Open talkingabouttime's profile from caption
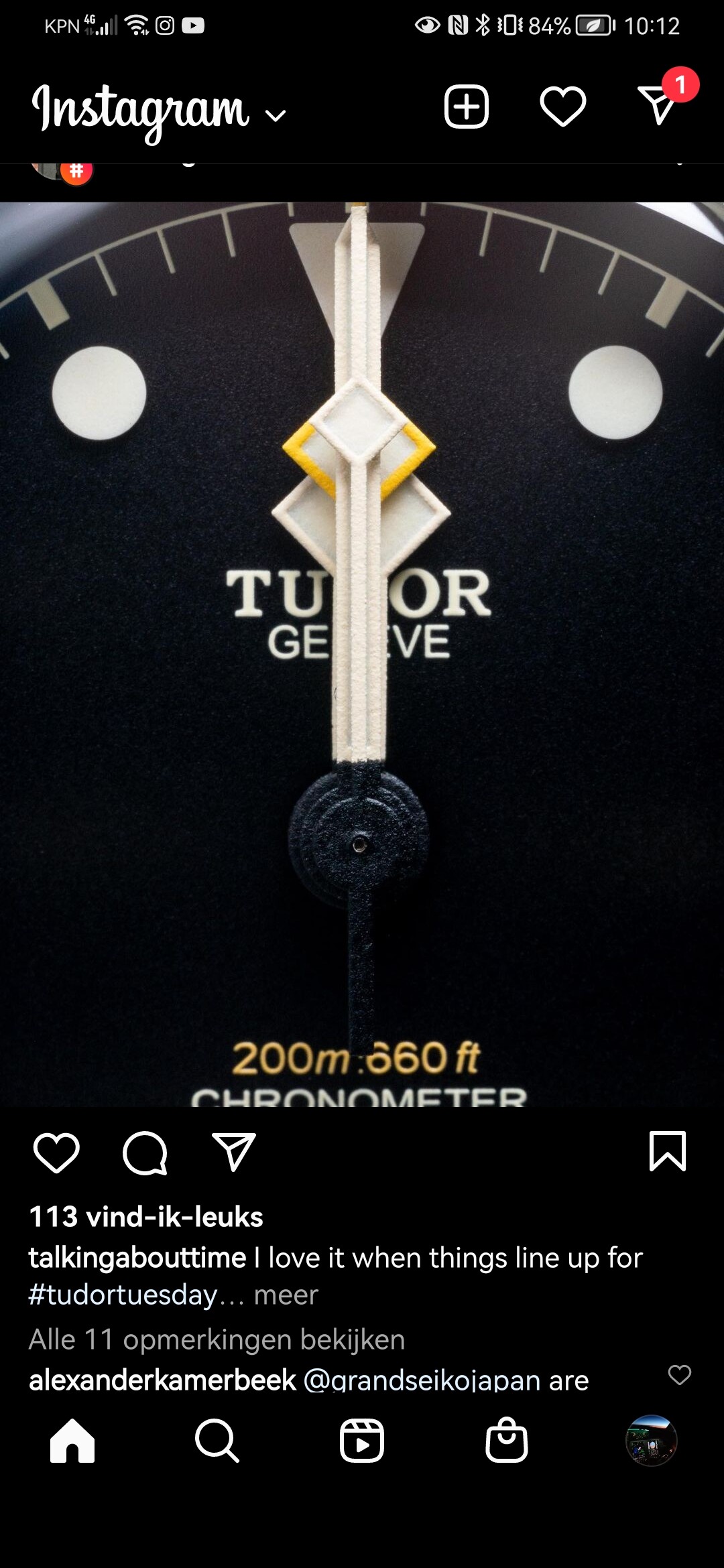This screenshot has width=724, height=1568. [137, 1258]
